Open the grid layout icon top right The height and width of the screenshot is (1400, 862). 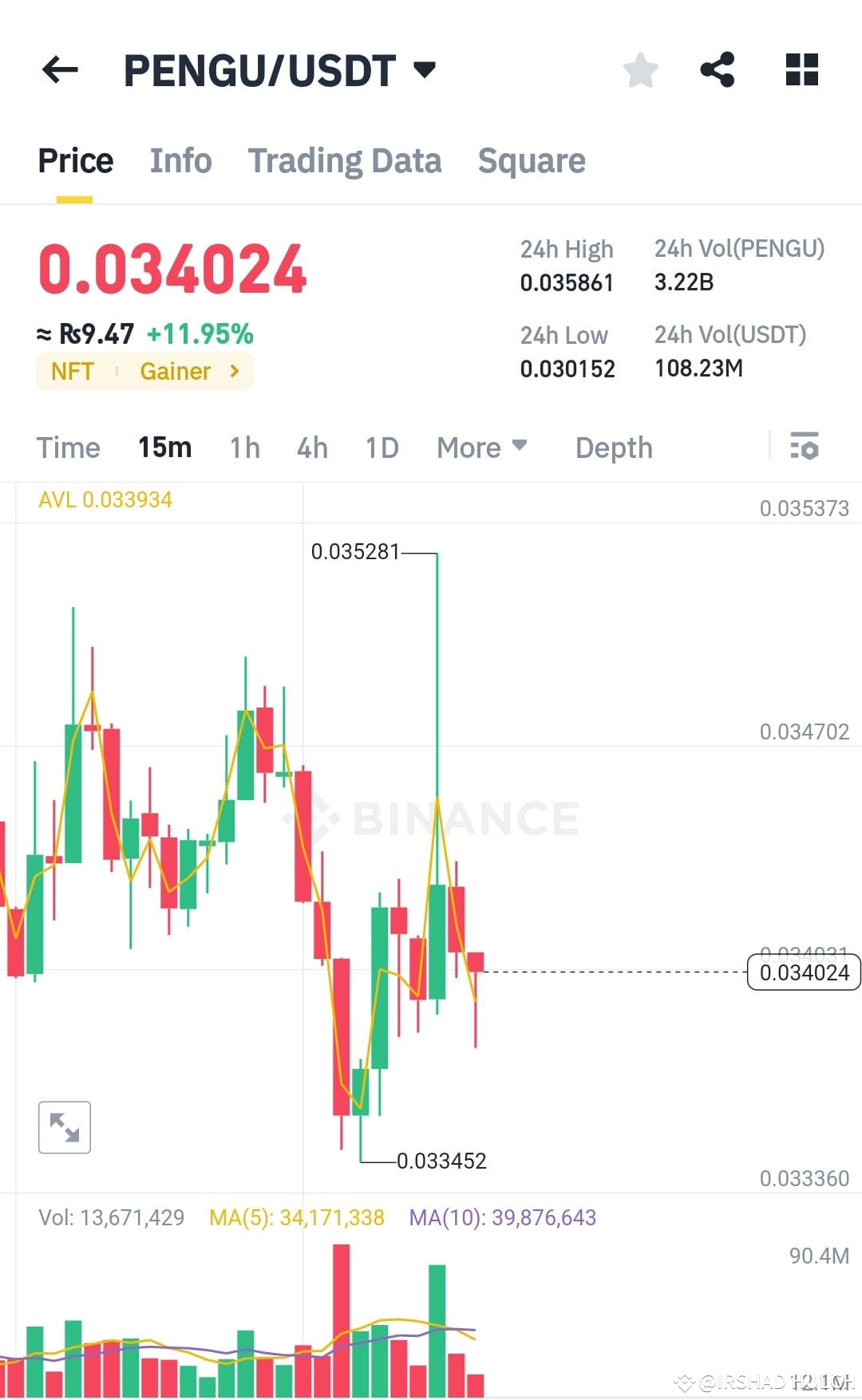pos(801,70)
